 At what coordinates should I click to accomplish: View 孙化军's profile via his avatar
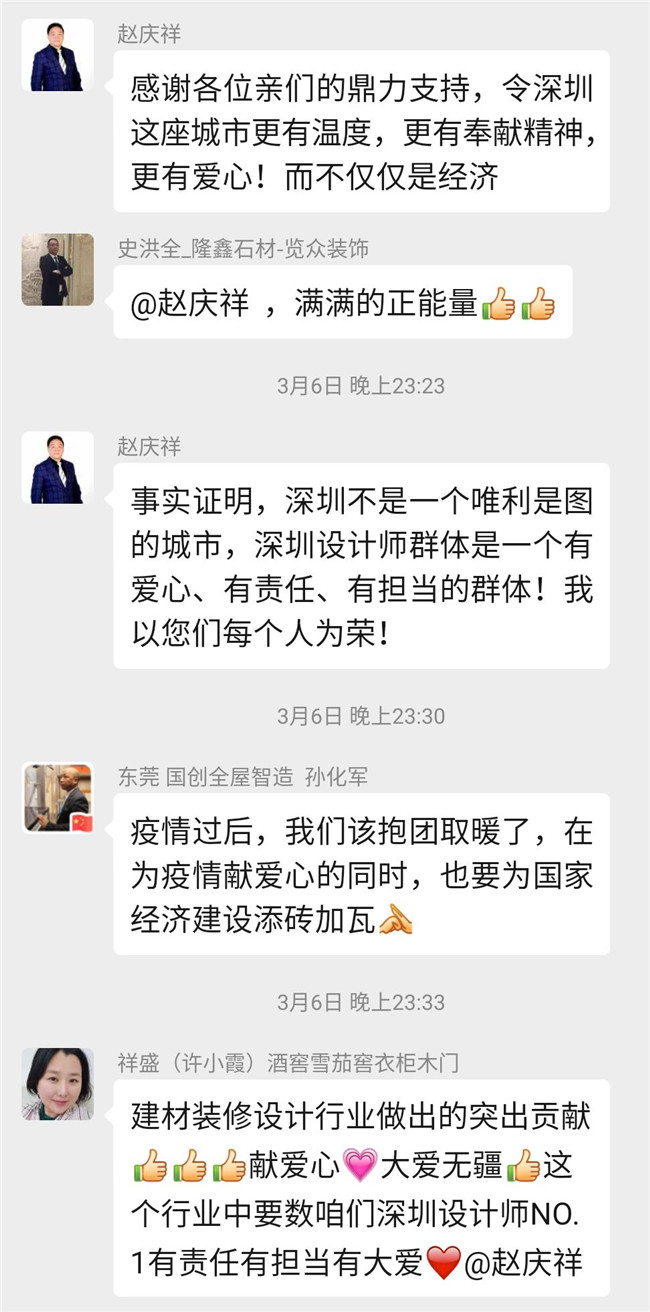coord(57,798)
